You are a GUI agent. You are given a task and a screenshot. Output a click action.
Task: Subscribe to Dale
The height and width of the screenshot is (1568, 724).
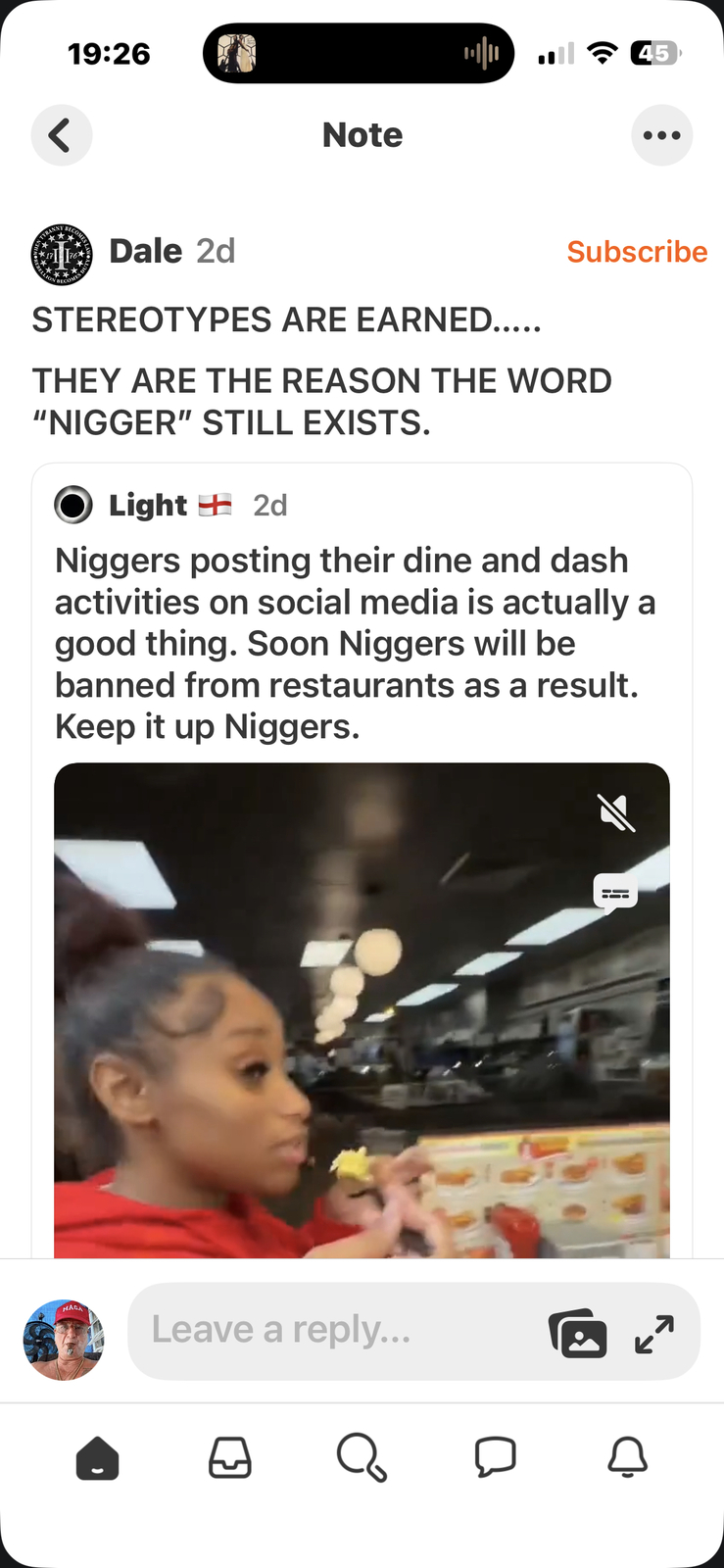(x=637, y=252)
